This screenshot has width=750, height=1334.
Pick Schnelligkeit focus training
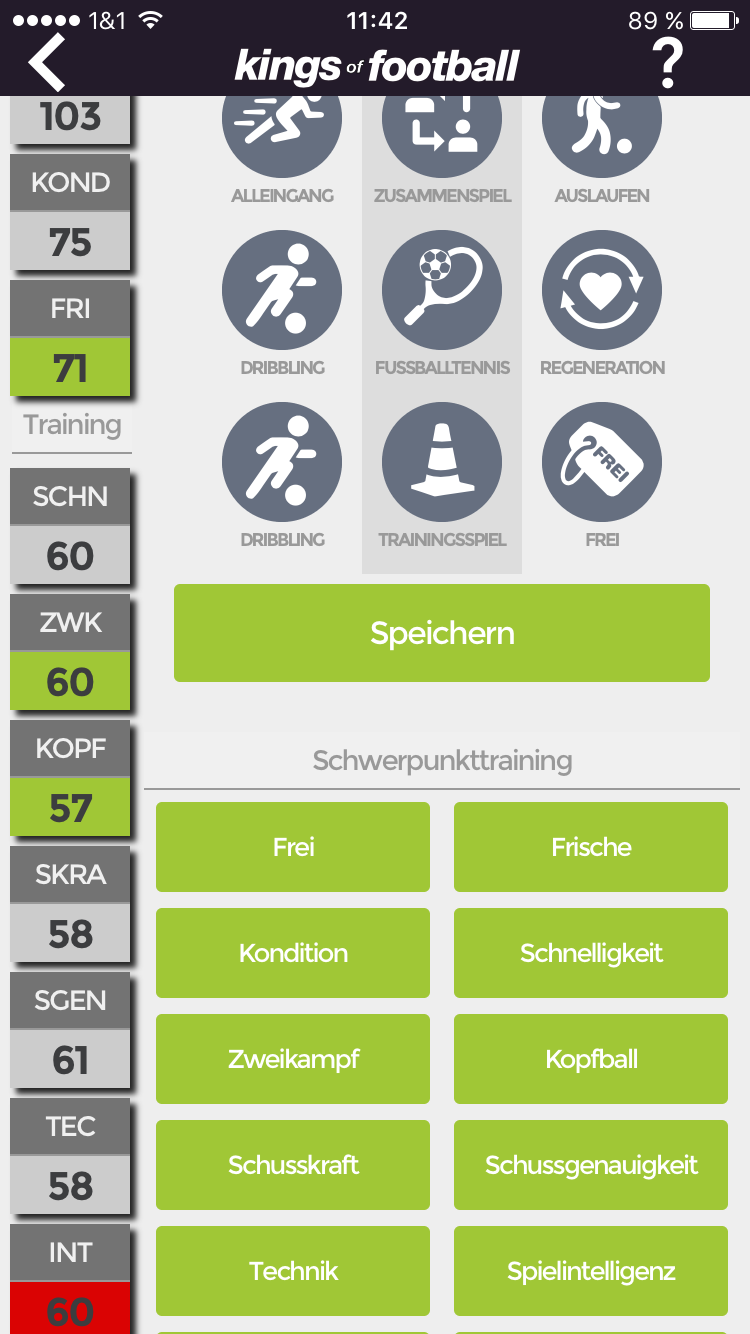591,953
